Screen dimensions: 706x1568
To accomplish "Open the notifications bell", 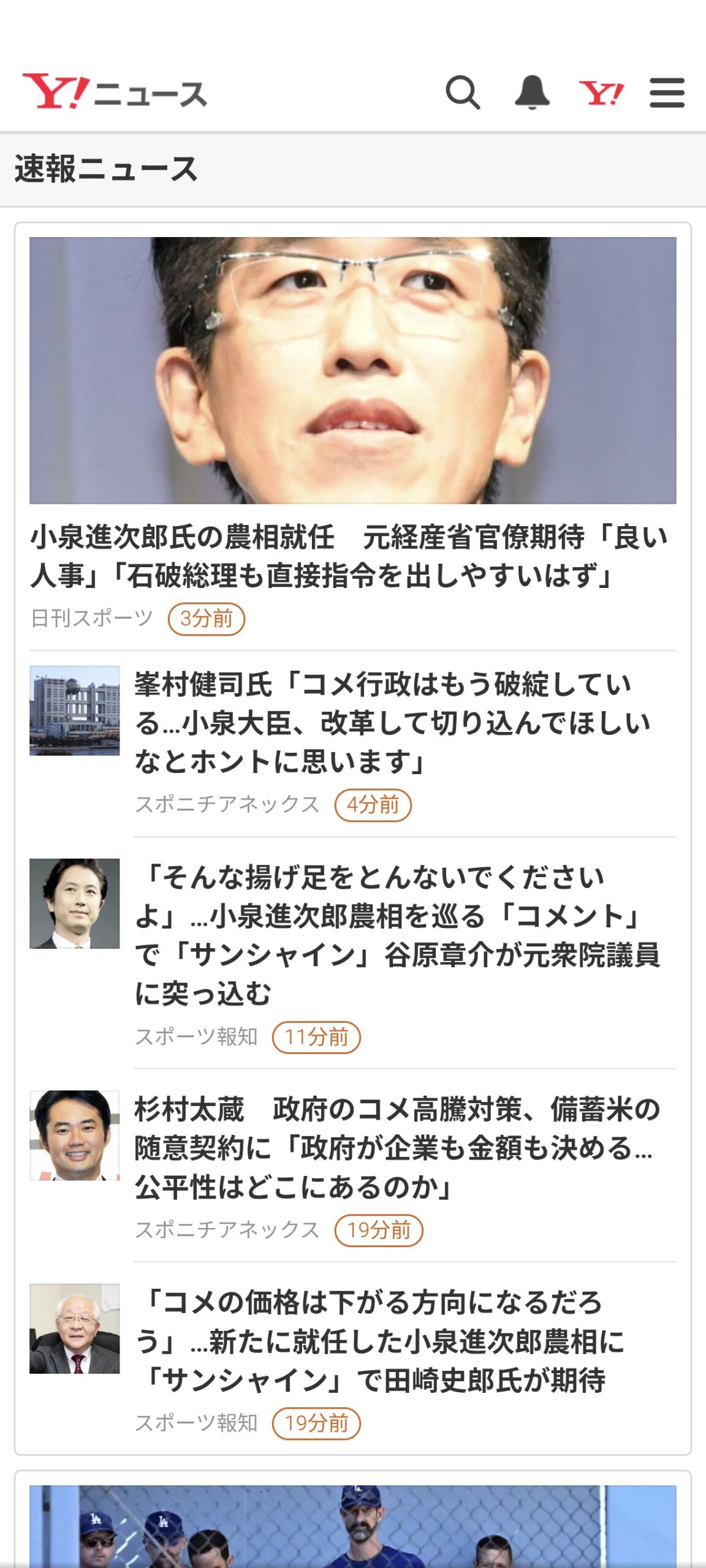I will point(532,93).
